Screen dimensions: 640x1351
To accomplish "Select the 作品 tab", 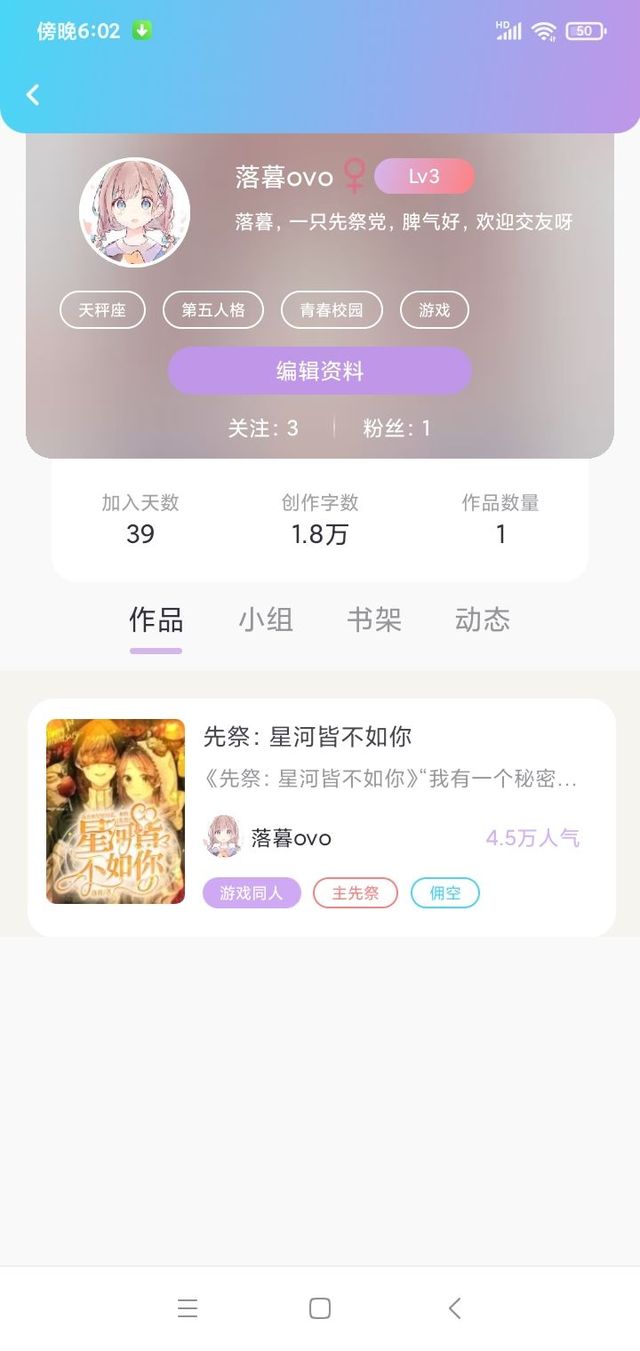I will click(x=156, y=619).
